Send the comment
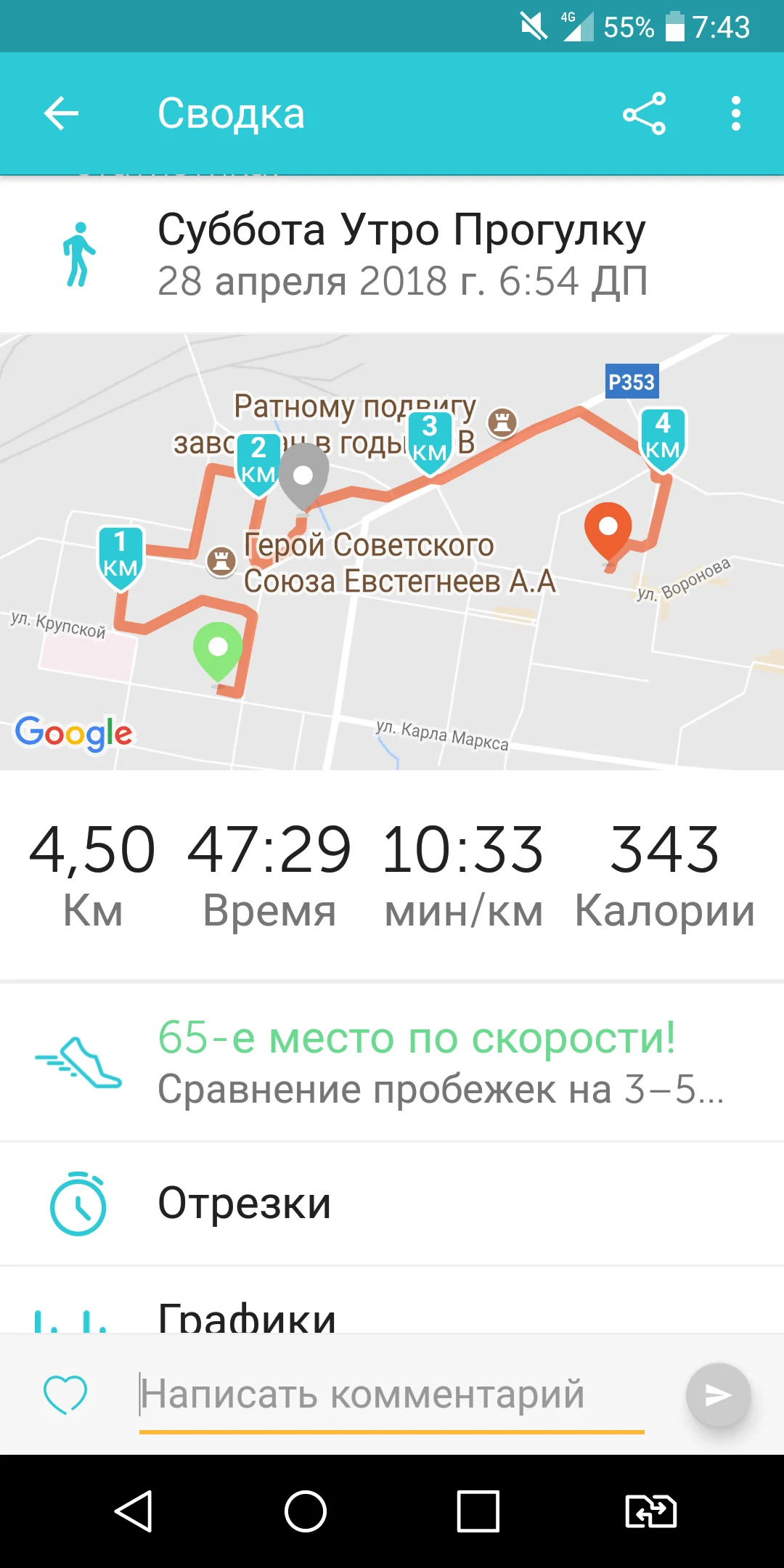The height and width of the screenshot is (1568, 784). (718, 1394)
